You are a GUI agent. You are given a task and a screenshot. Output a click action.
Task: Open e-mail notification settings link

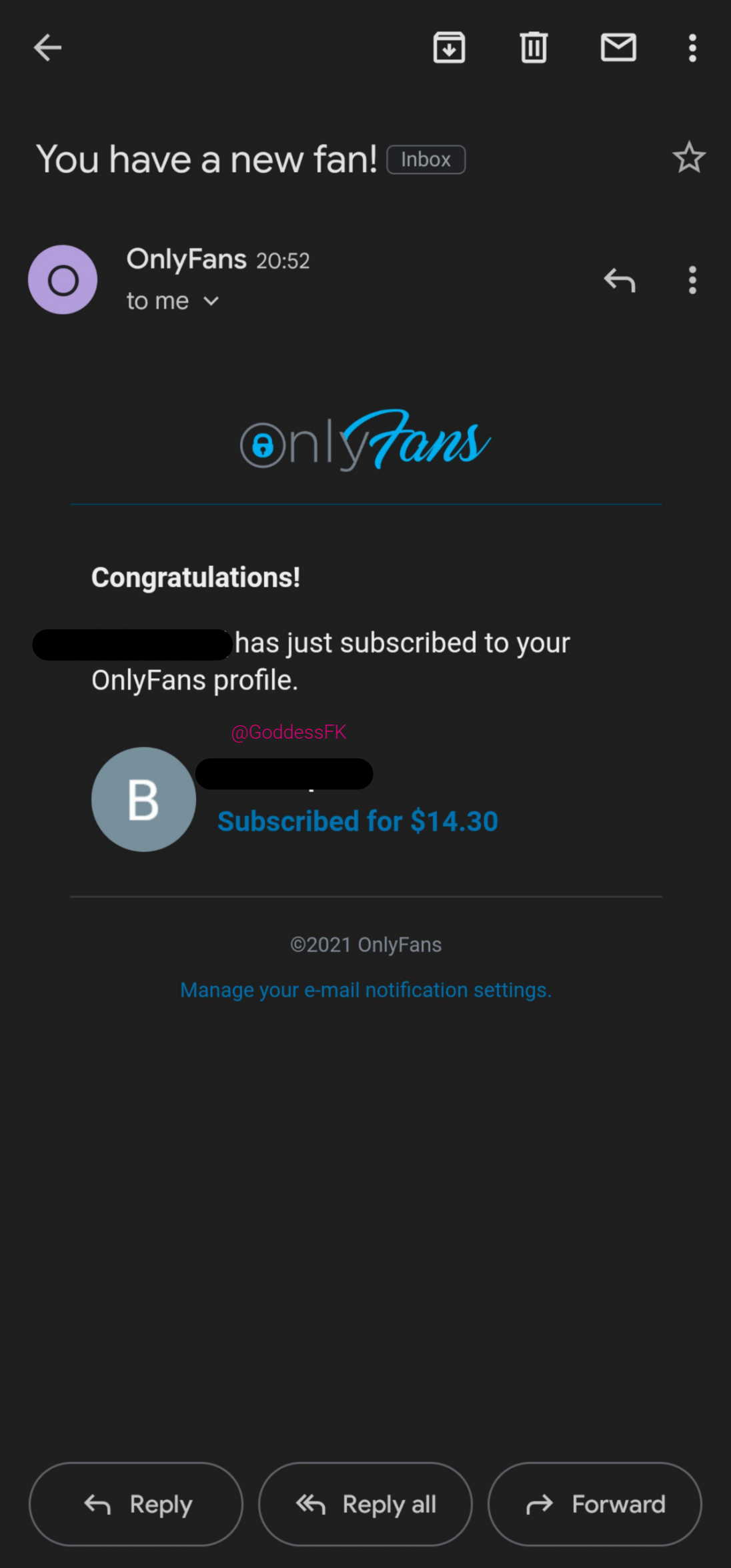click(x=365, y=989)
